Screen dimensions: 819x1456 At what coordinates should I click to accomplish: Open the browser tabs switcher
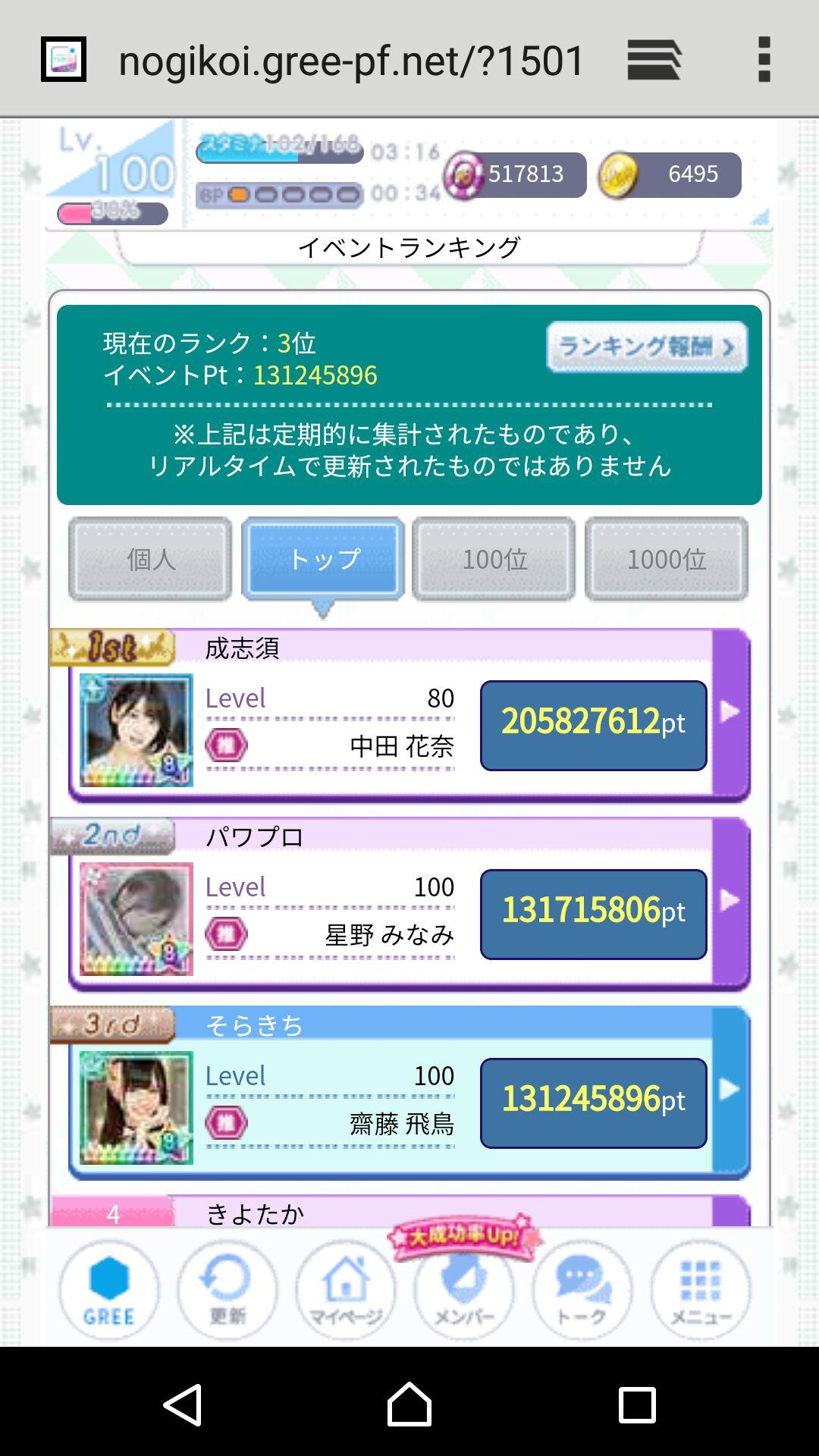pos(654,60)
